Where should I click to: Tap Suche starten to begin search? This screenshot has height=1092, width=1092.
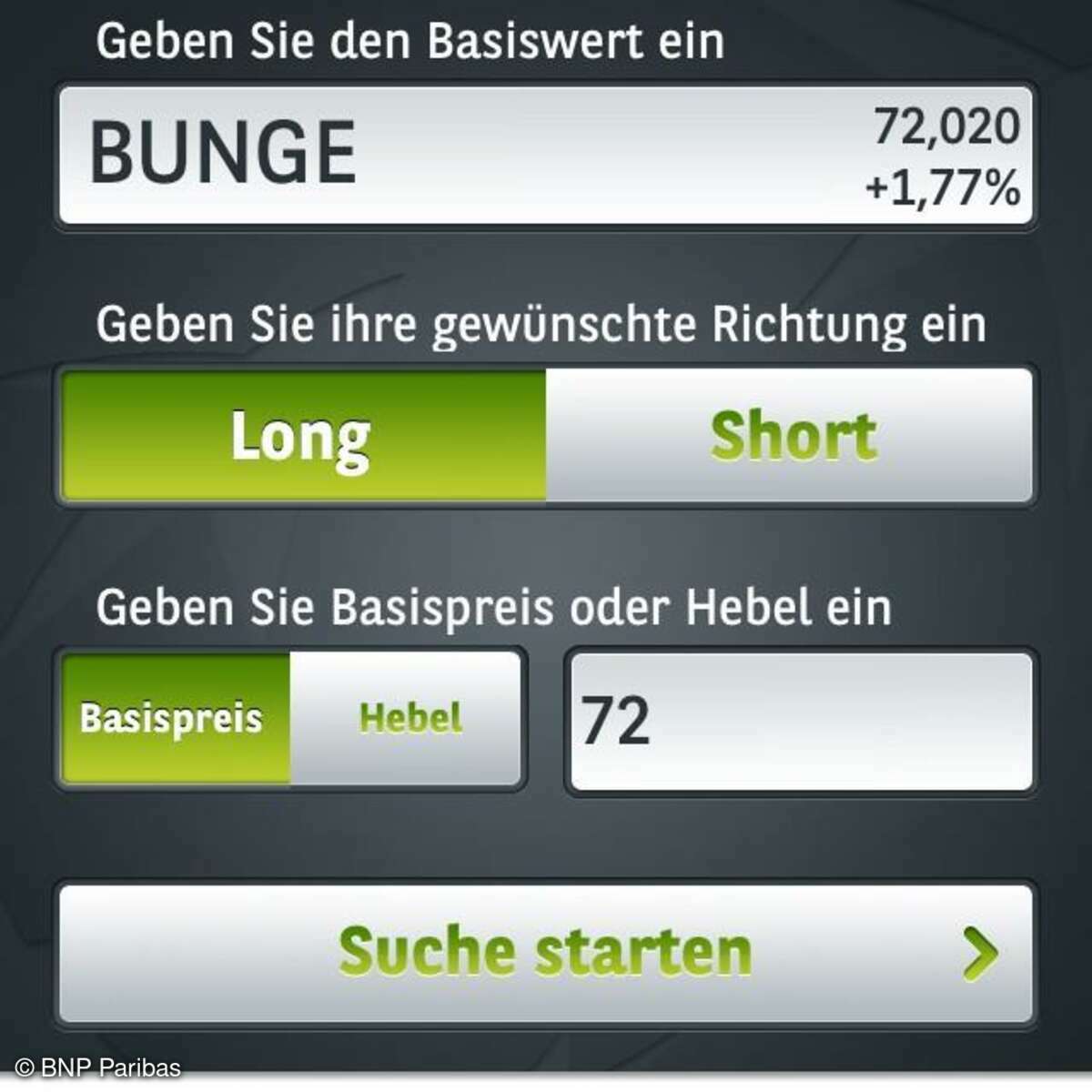pyautogui.click(x=546, y=953)
